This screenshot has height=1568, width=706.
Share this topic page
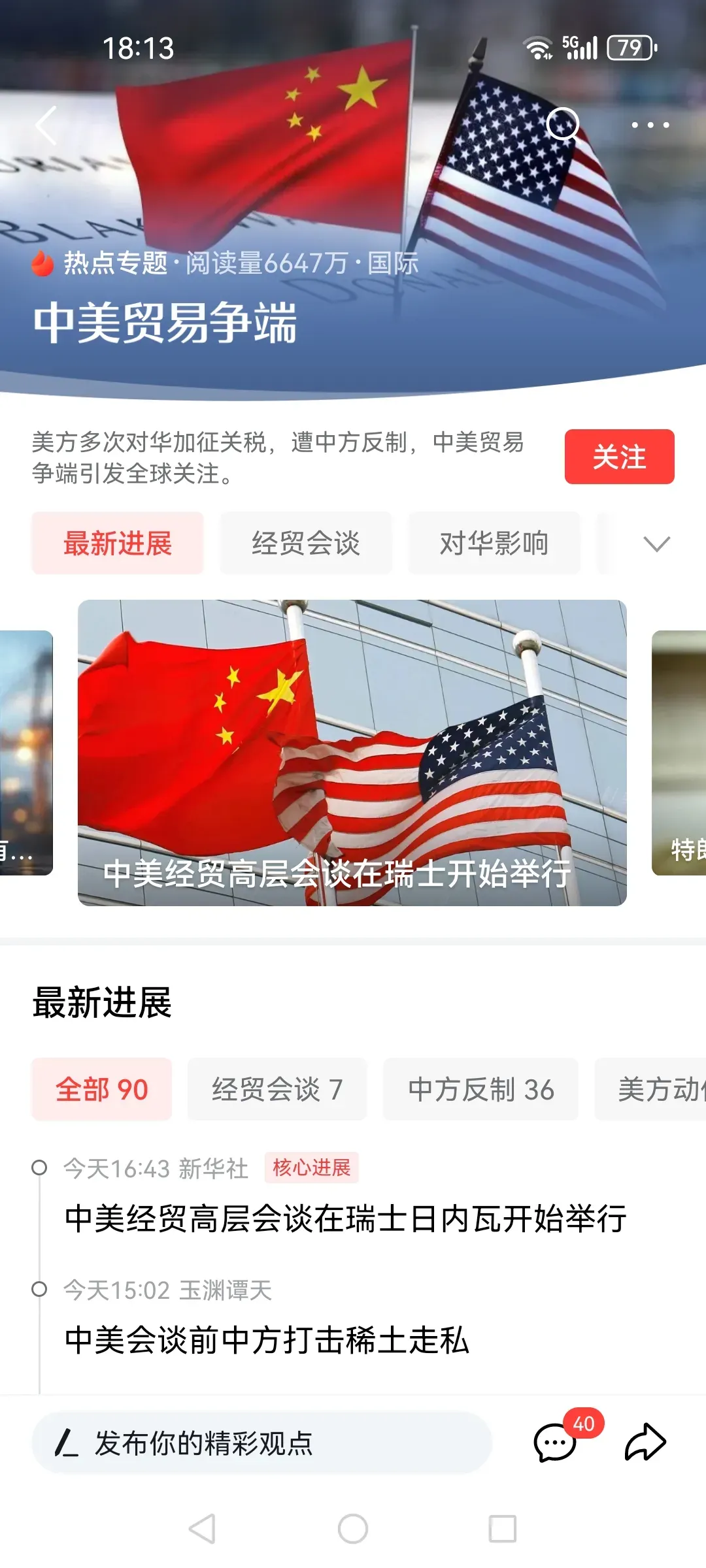[645, 1442]
